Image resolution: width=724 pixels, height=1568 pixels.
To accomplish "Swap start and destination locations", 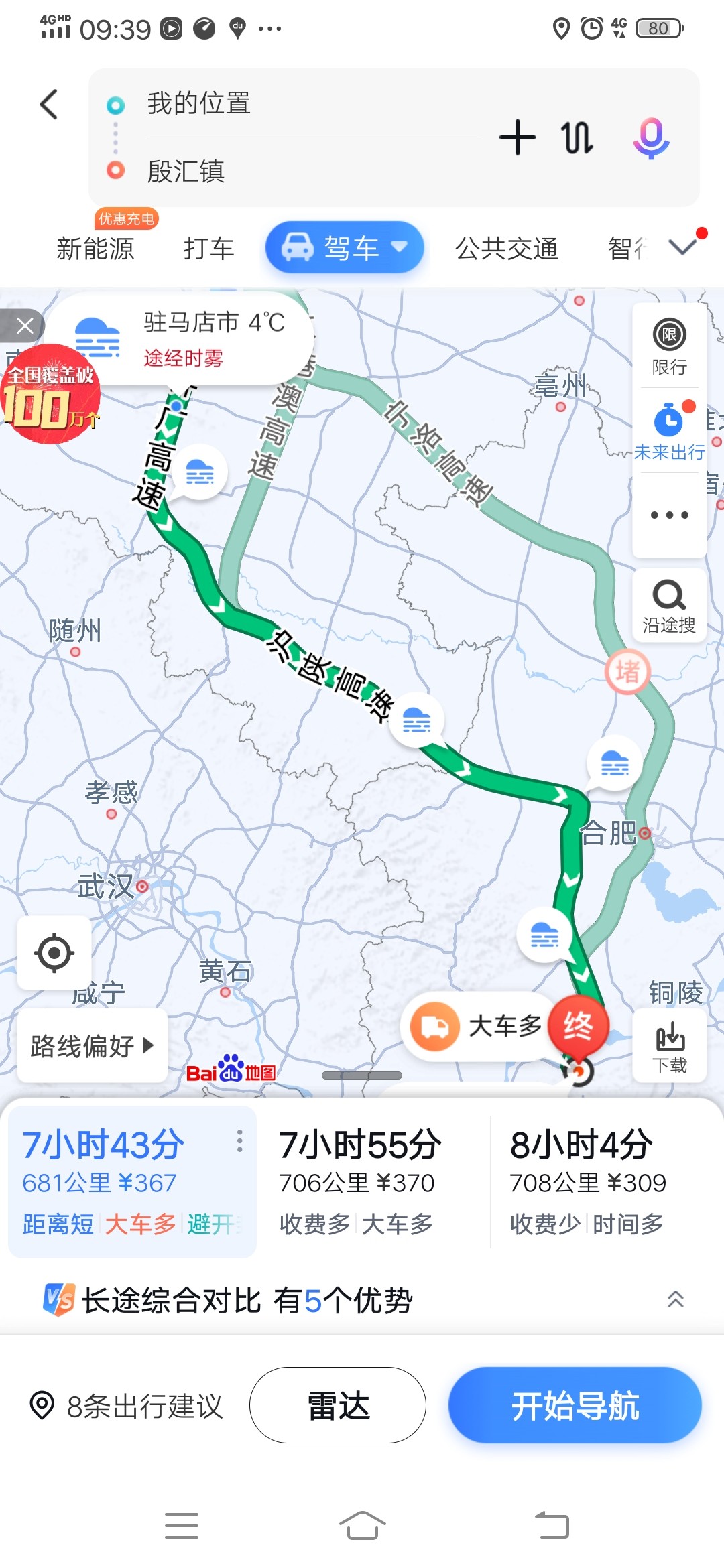I will [577, 137].
